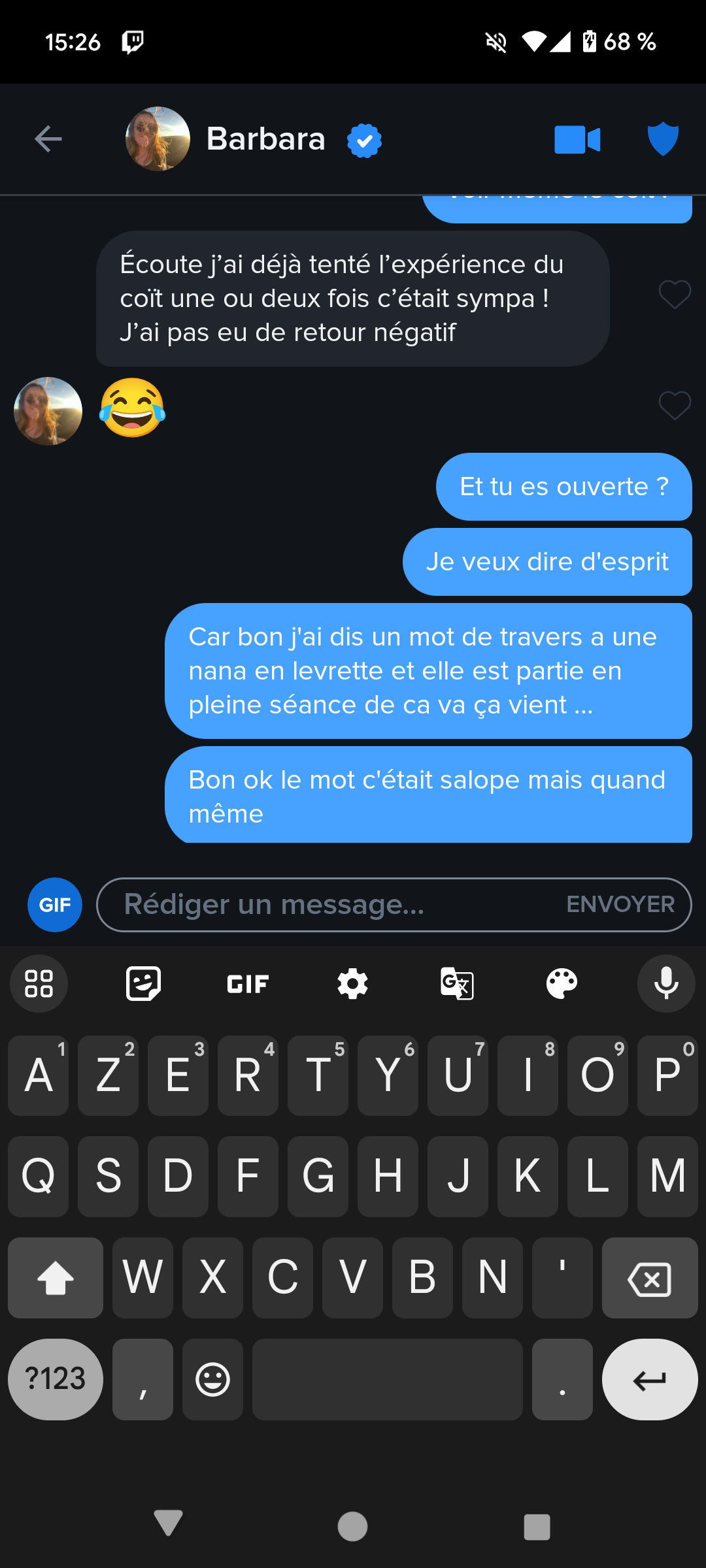Open the keyboard features grid menu

[x=39, y=983]
